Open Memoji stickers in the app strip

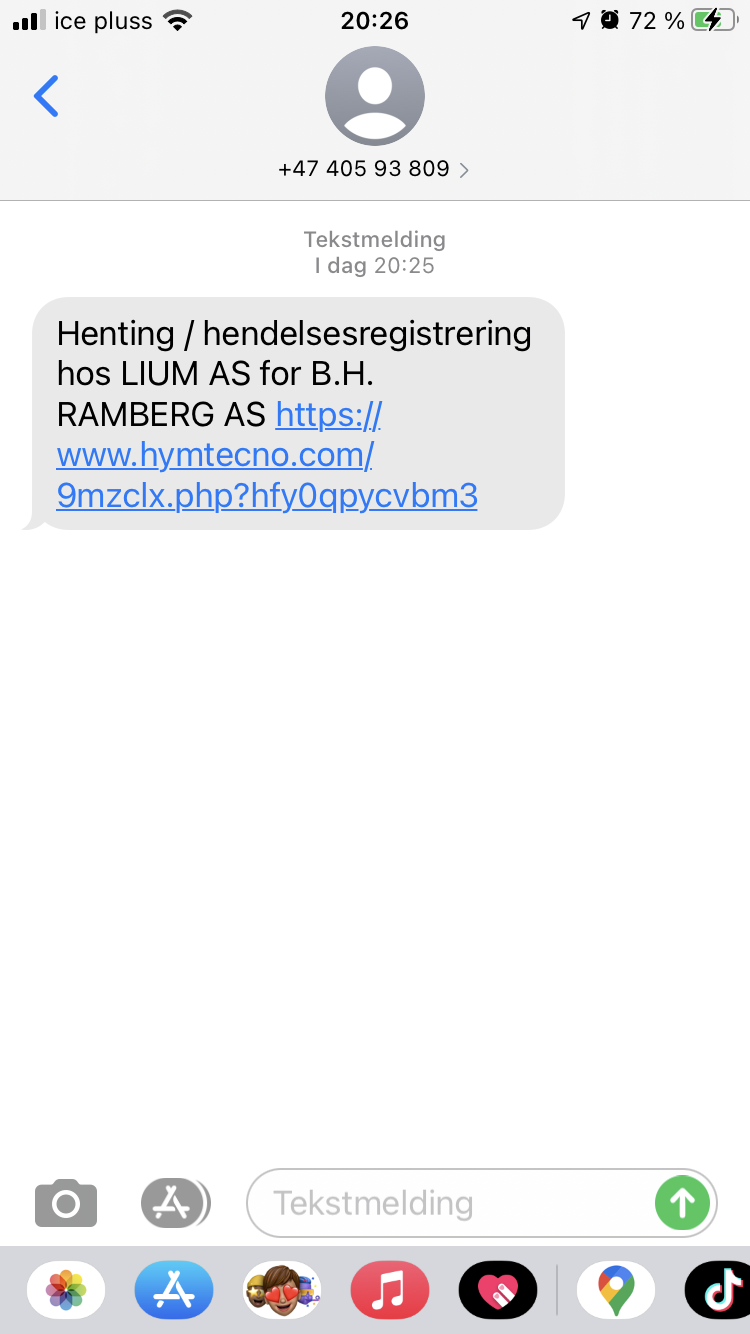click(282, 1290)
